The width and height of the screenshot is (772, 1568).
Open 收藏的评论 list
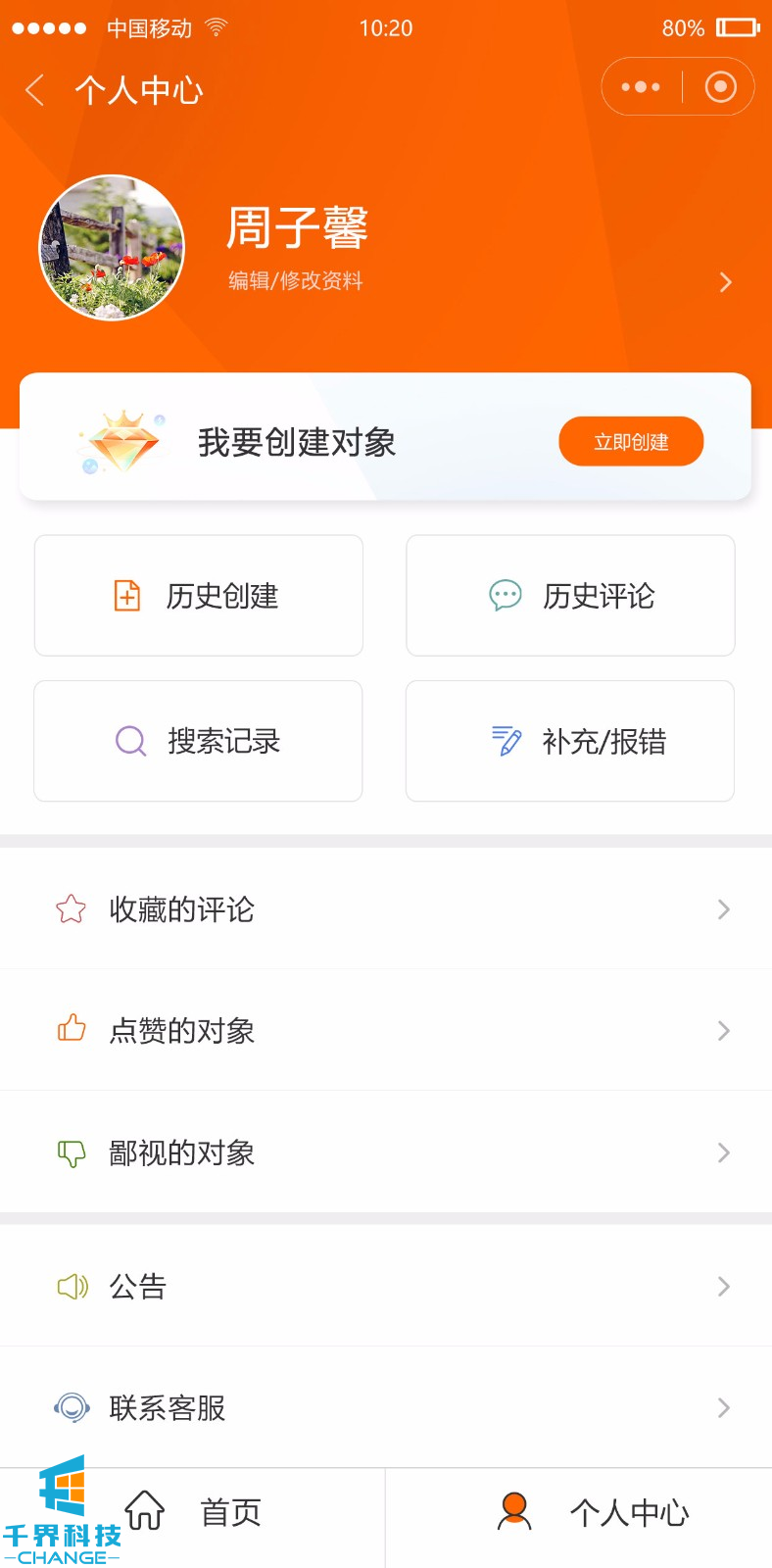coord(386,909)
